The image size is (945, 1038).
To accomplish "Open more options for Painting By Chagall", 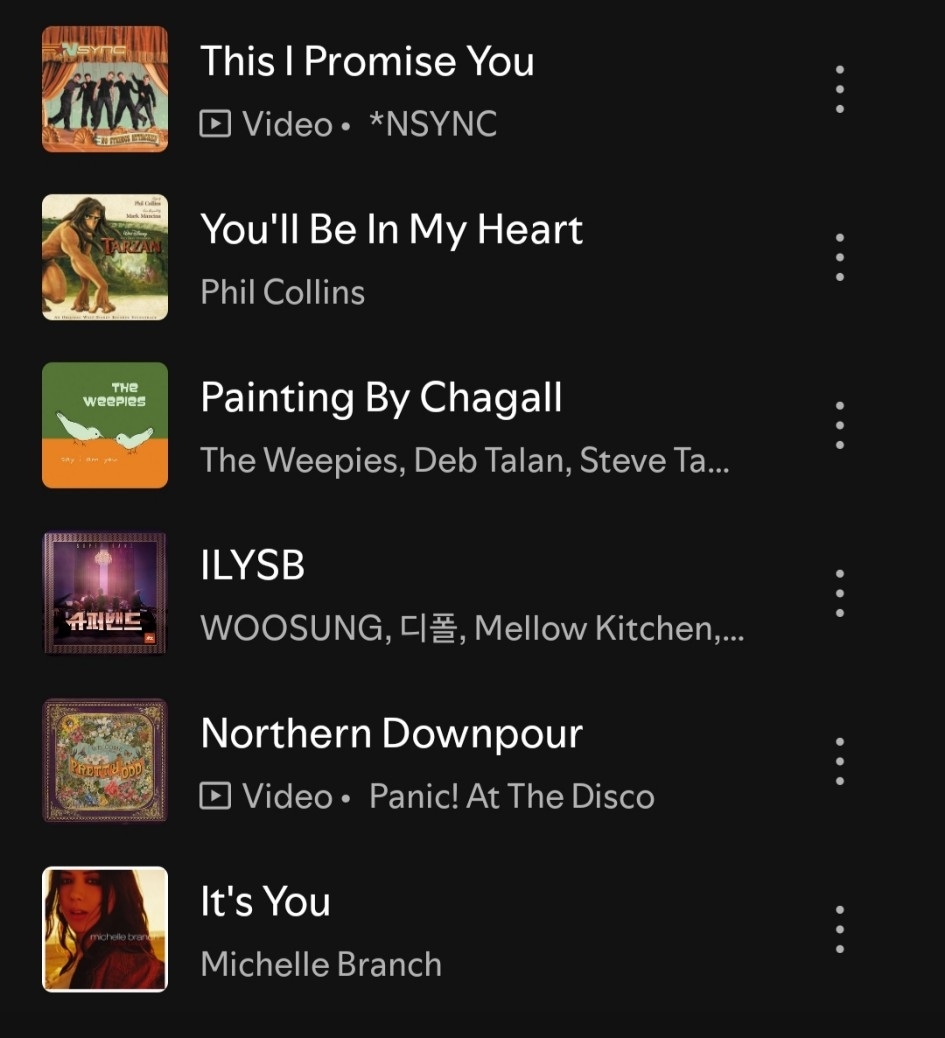I will tap(839, 425).
